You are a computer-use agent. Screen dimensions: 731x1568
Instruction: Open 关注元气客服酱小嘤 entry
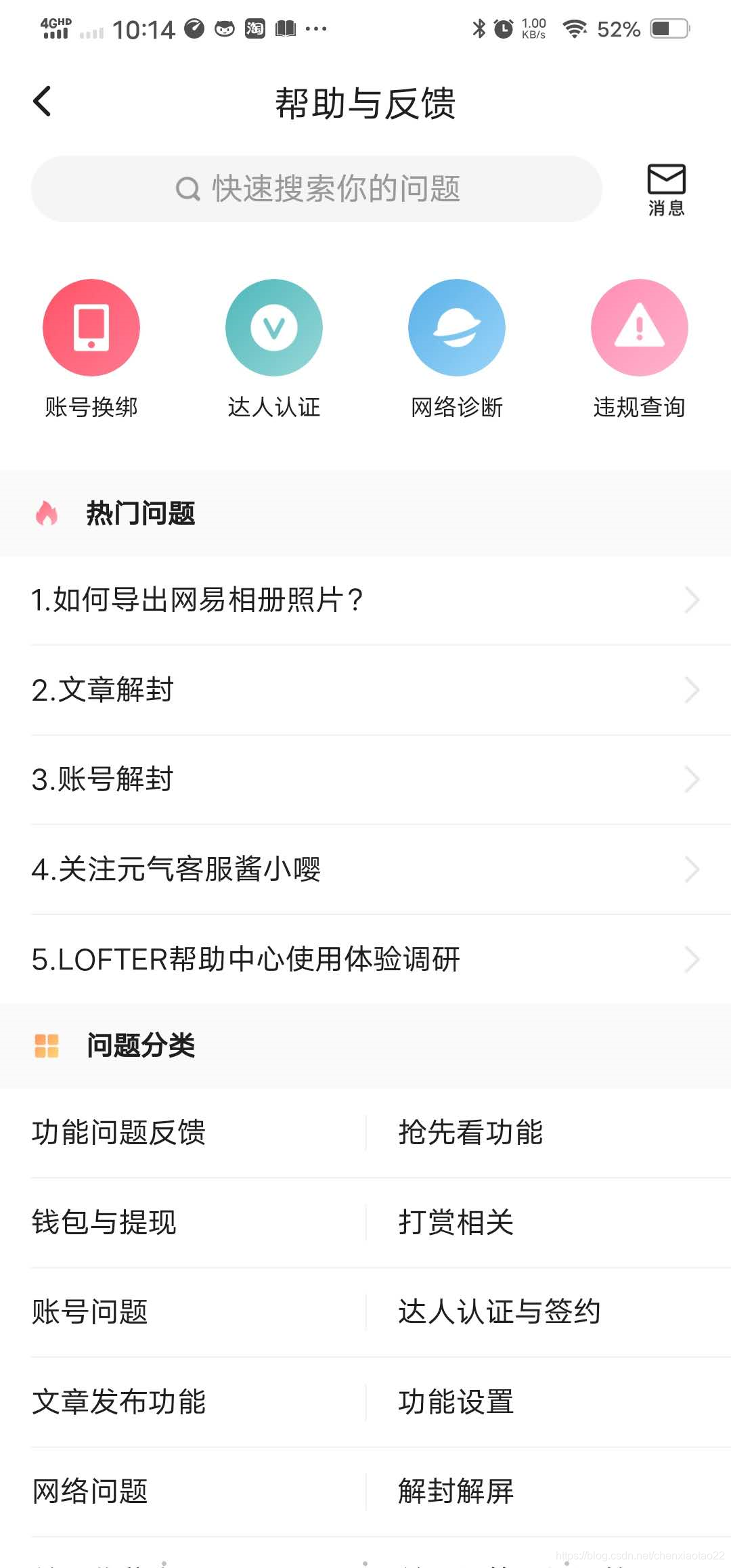coord(365,869)
